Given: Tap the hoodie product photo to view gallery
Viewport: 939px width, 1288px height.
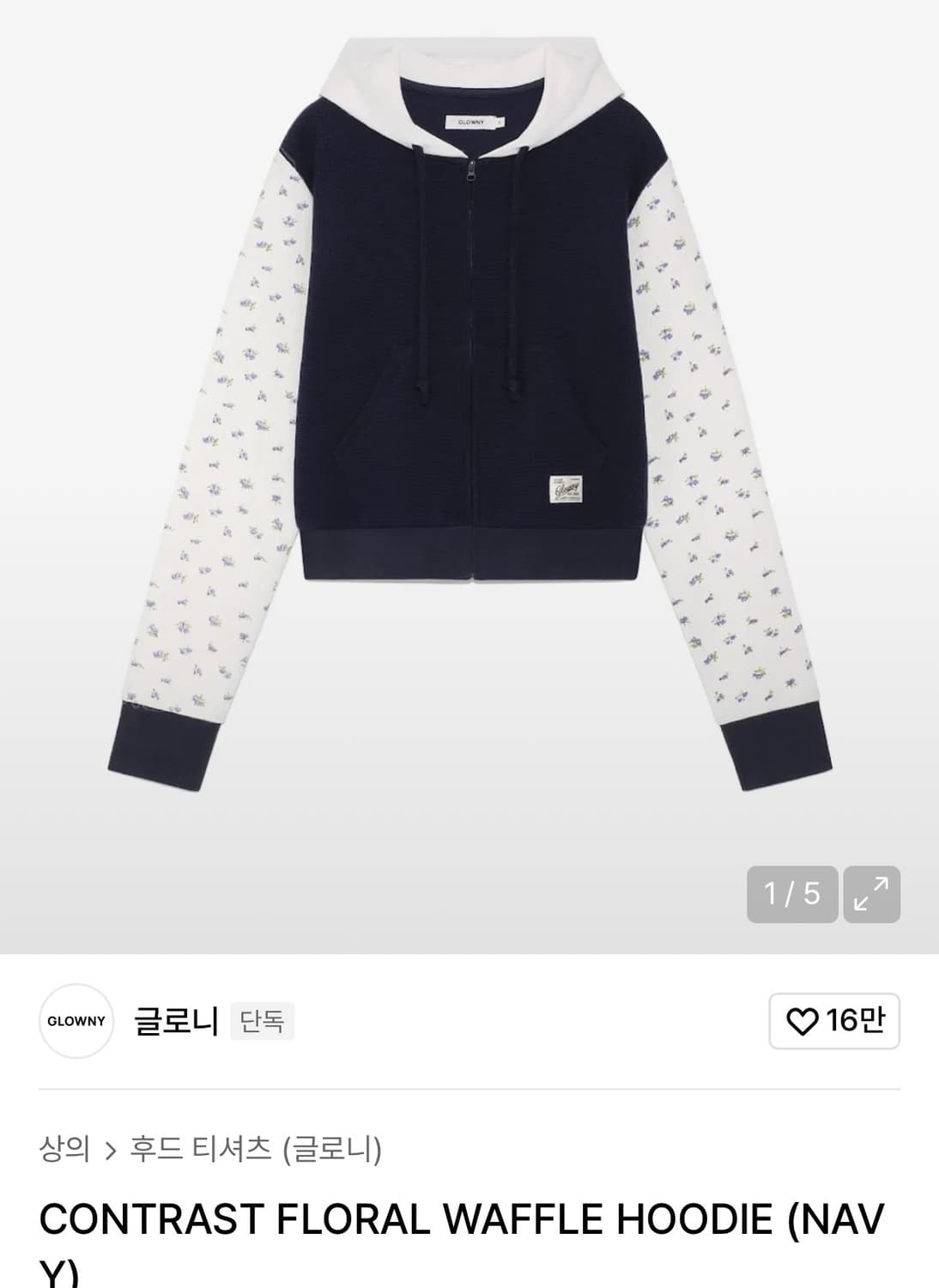Looking at the screenshot, I should [469, 429].
